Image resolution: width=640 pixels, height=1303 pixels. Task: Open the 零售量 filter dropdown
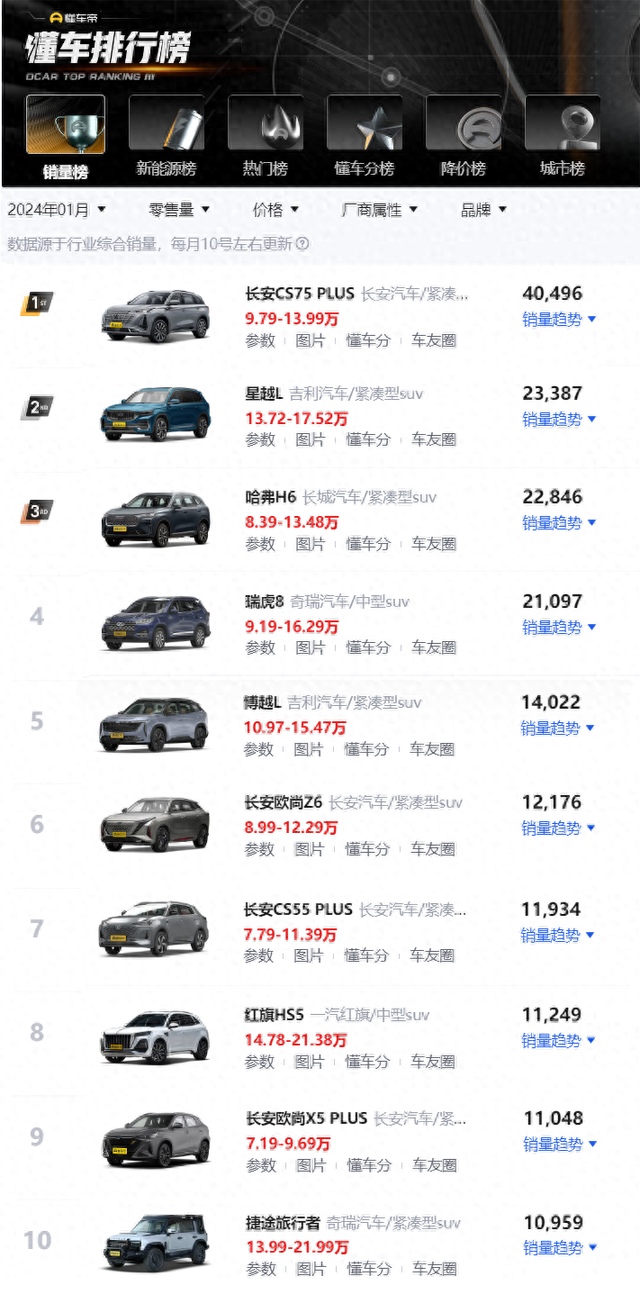179,210
